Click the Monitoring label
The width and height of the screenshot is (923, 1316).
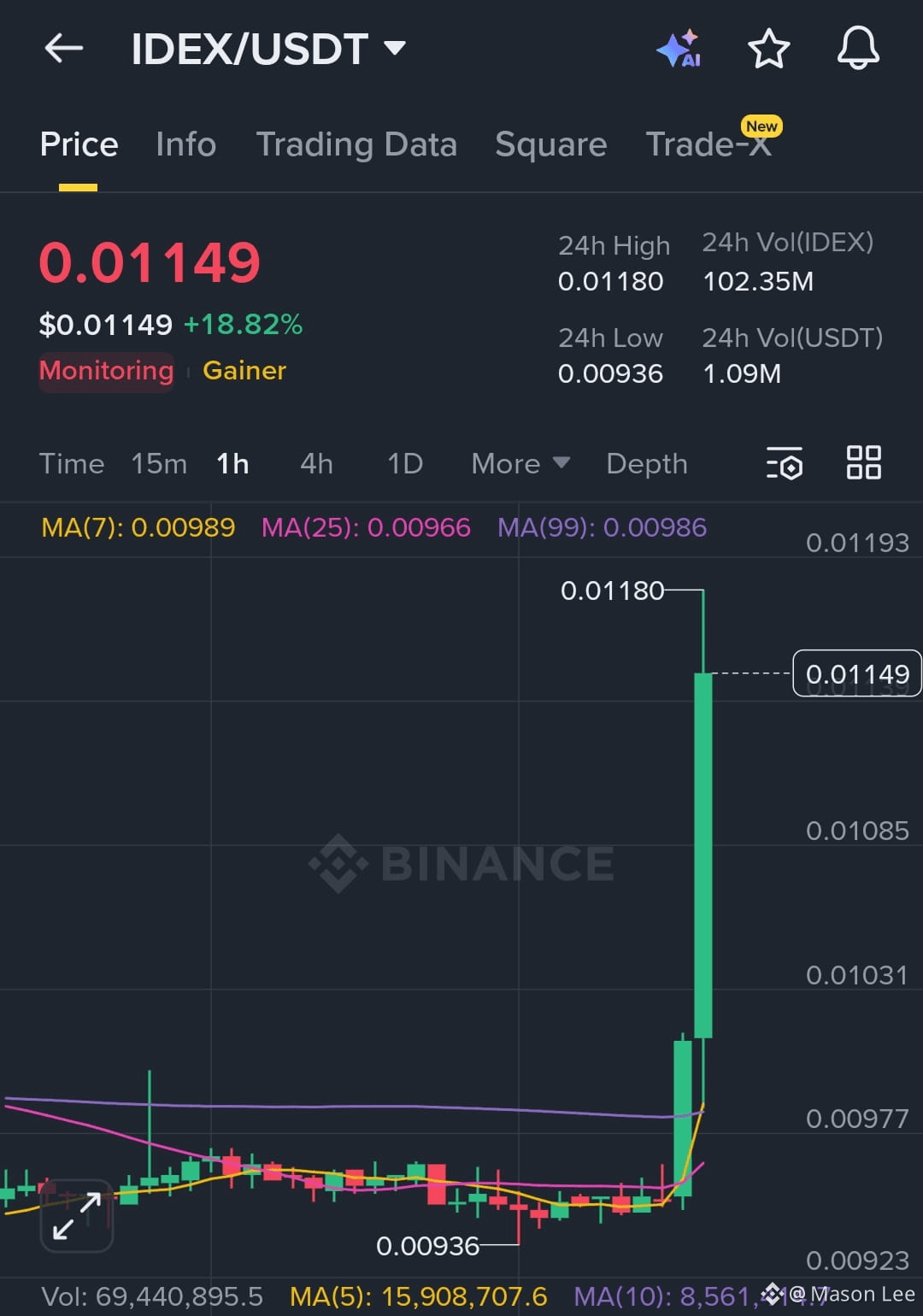(x=105, y=371)
